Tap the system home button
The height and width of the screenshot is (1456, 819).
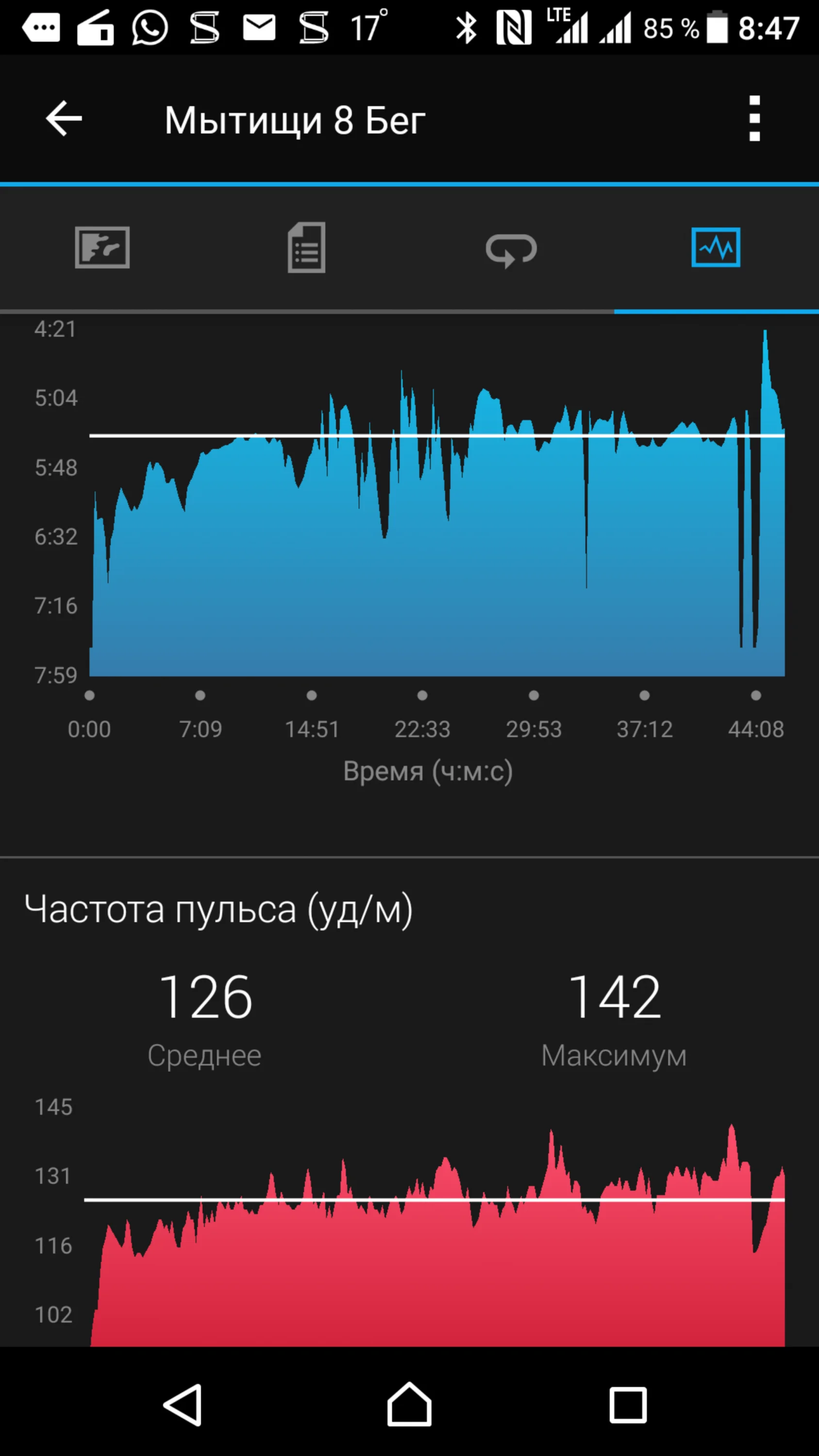409,1404
